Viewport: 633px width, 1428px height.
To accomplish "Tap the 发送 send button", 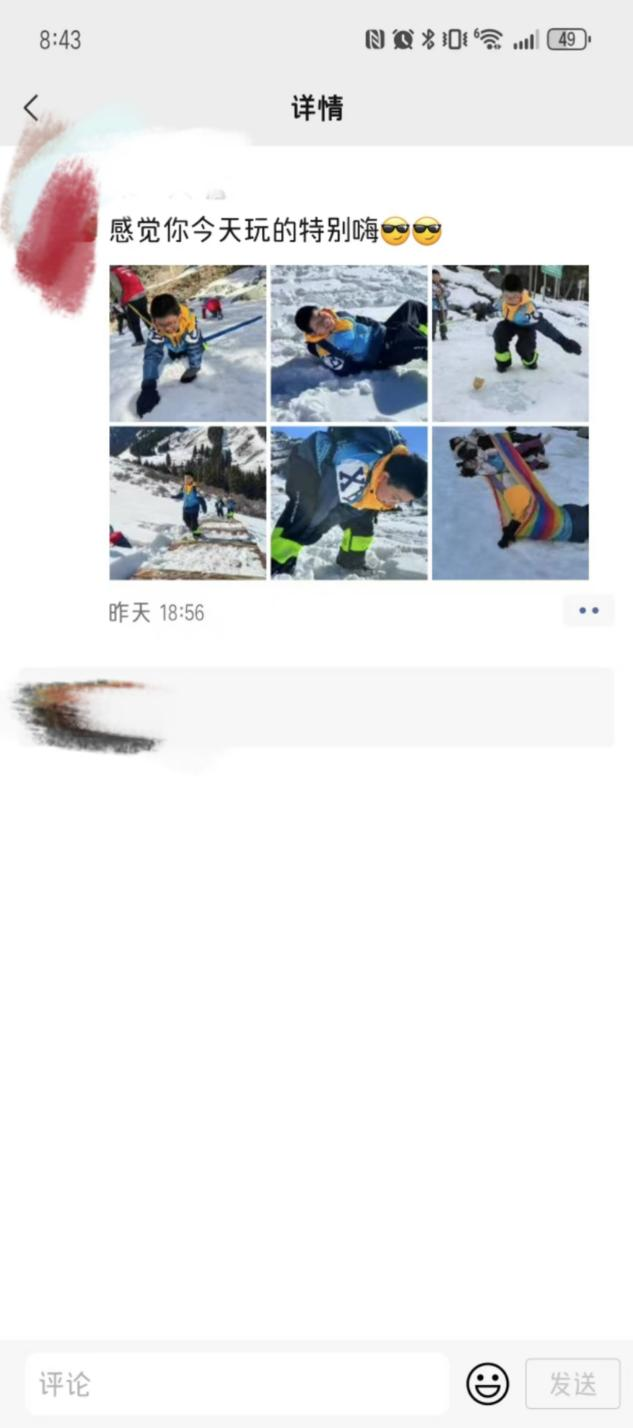I will coord(573,1384).
